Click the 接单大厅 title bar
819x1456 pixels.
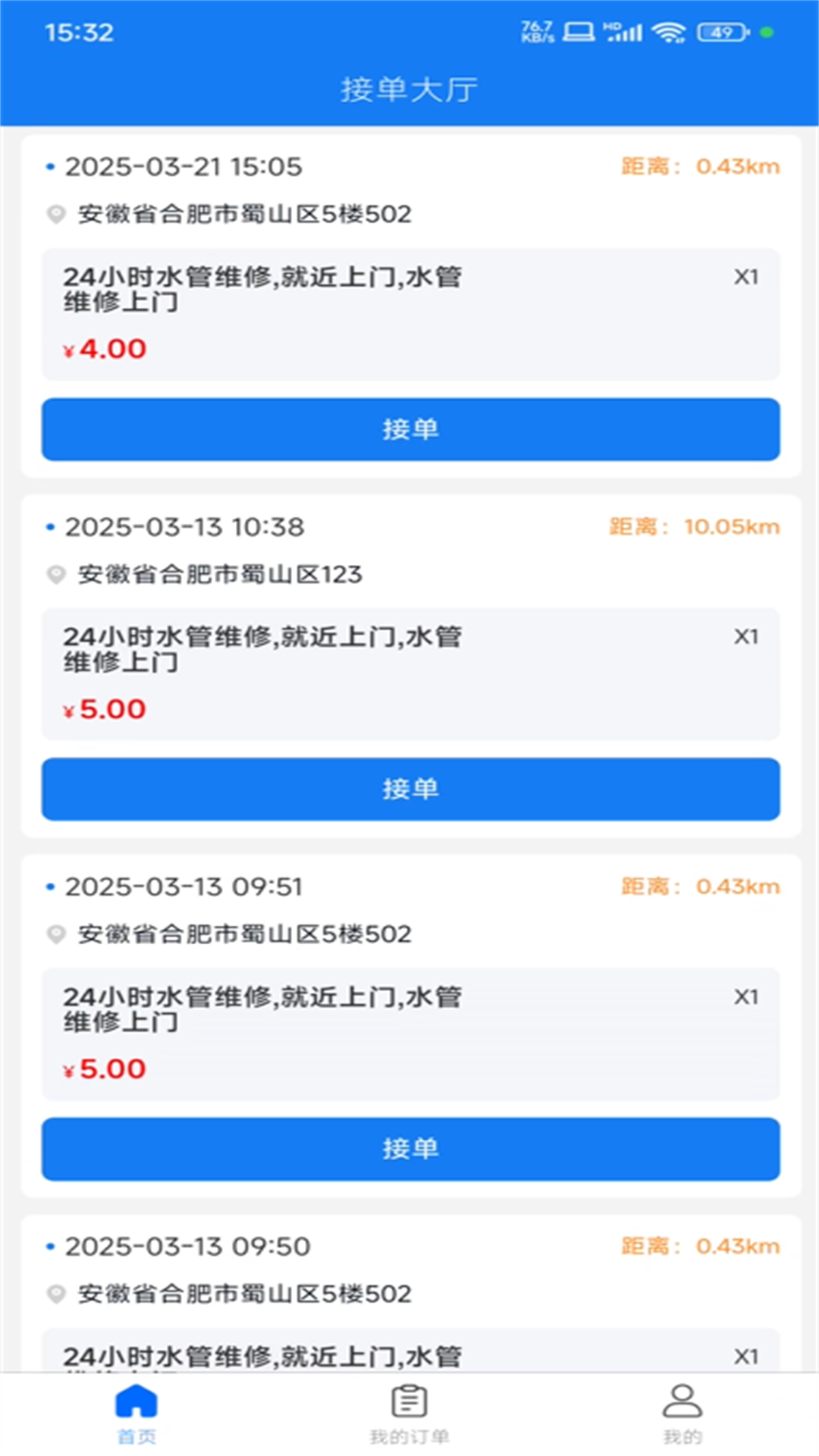[x=409, y=89]
